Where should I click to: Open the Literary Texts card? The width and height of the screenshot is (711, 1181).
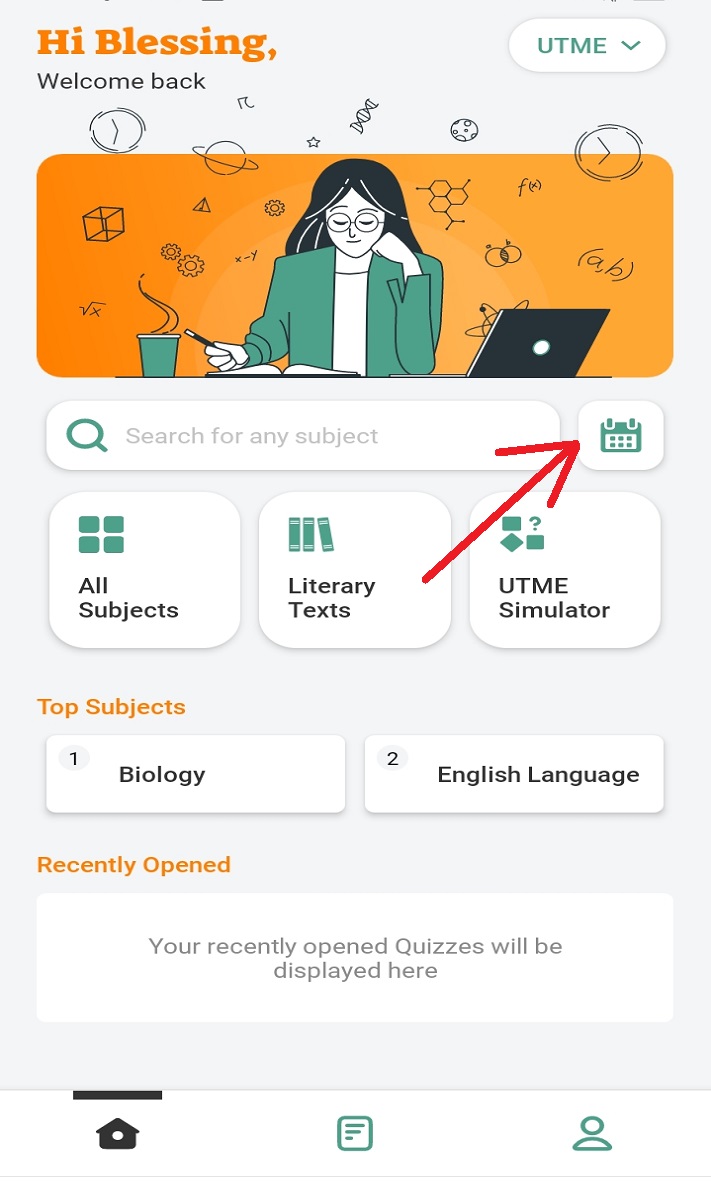pyautogui.click(x=354, y=570)
